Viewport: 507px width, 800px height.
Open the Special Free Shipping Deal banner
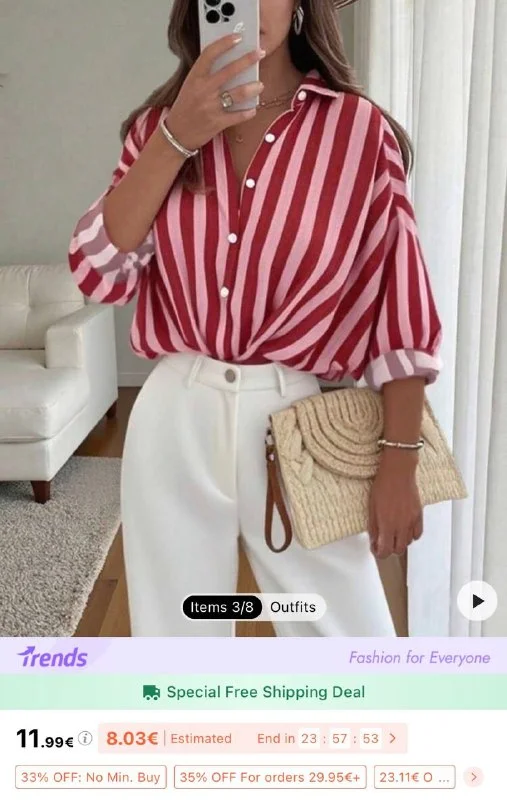pos(254,692)
